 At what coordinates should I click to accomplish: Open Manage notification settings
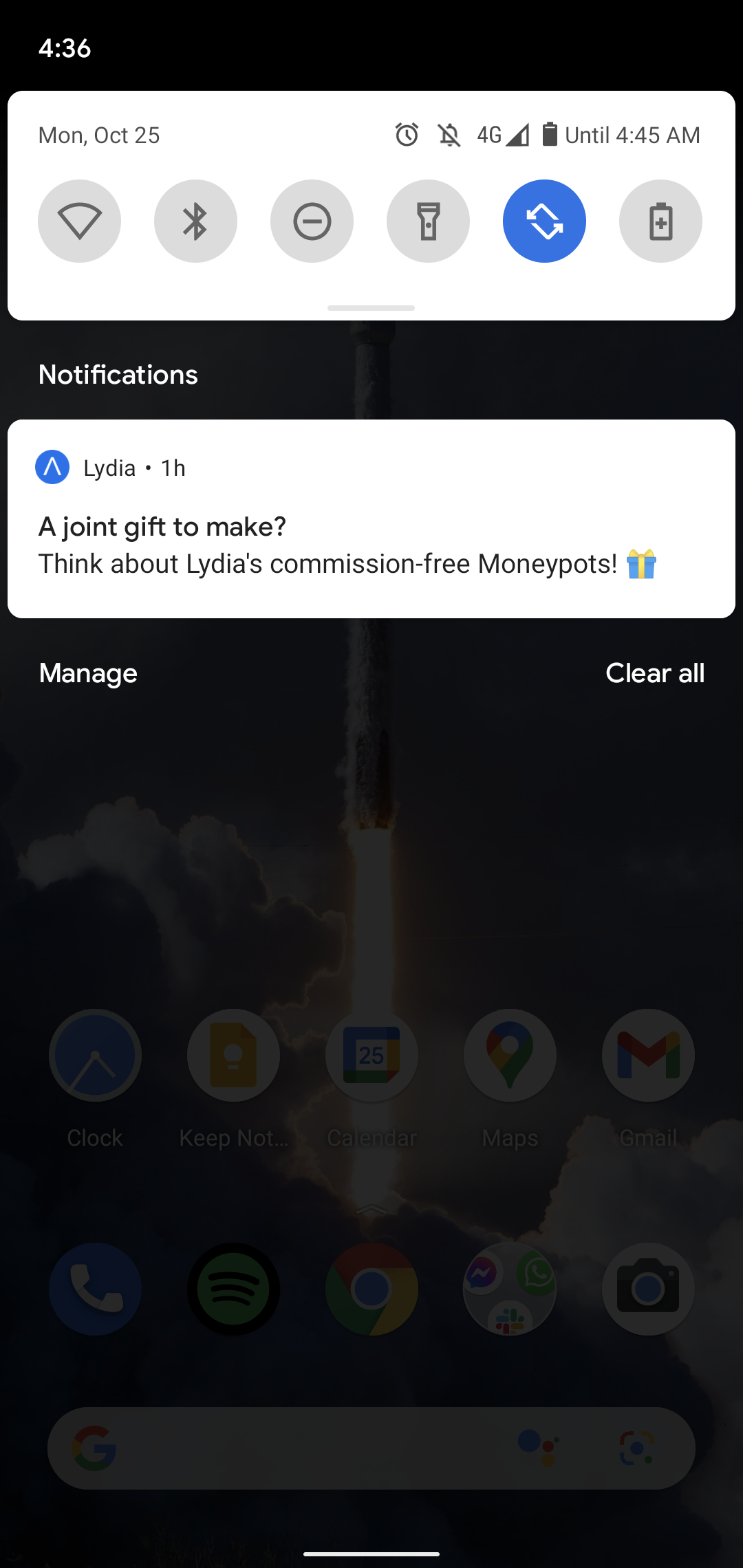pos(88,673)
